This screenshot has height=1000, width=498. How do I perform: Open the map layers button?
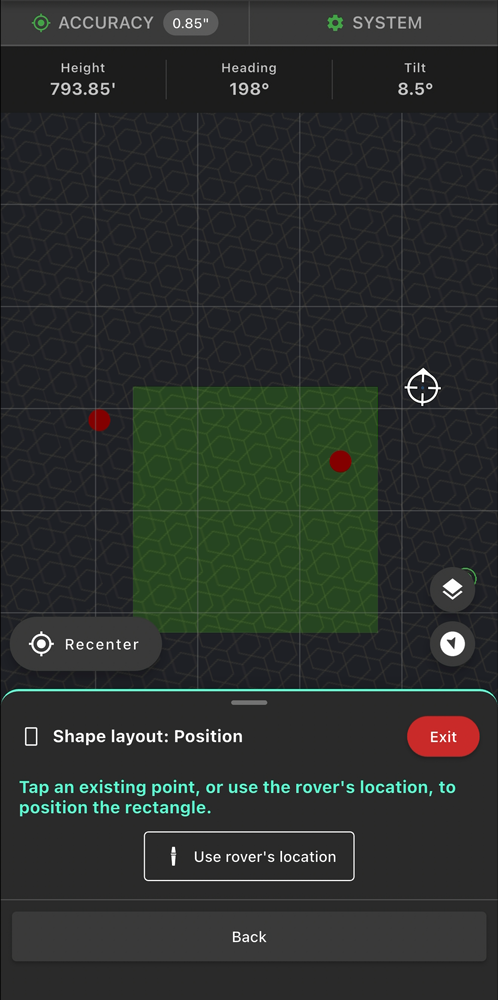pyautogui.click(x=452, y=591)
